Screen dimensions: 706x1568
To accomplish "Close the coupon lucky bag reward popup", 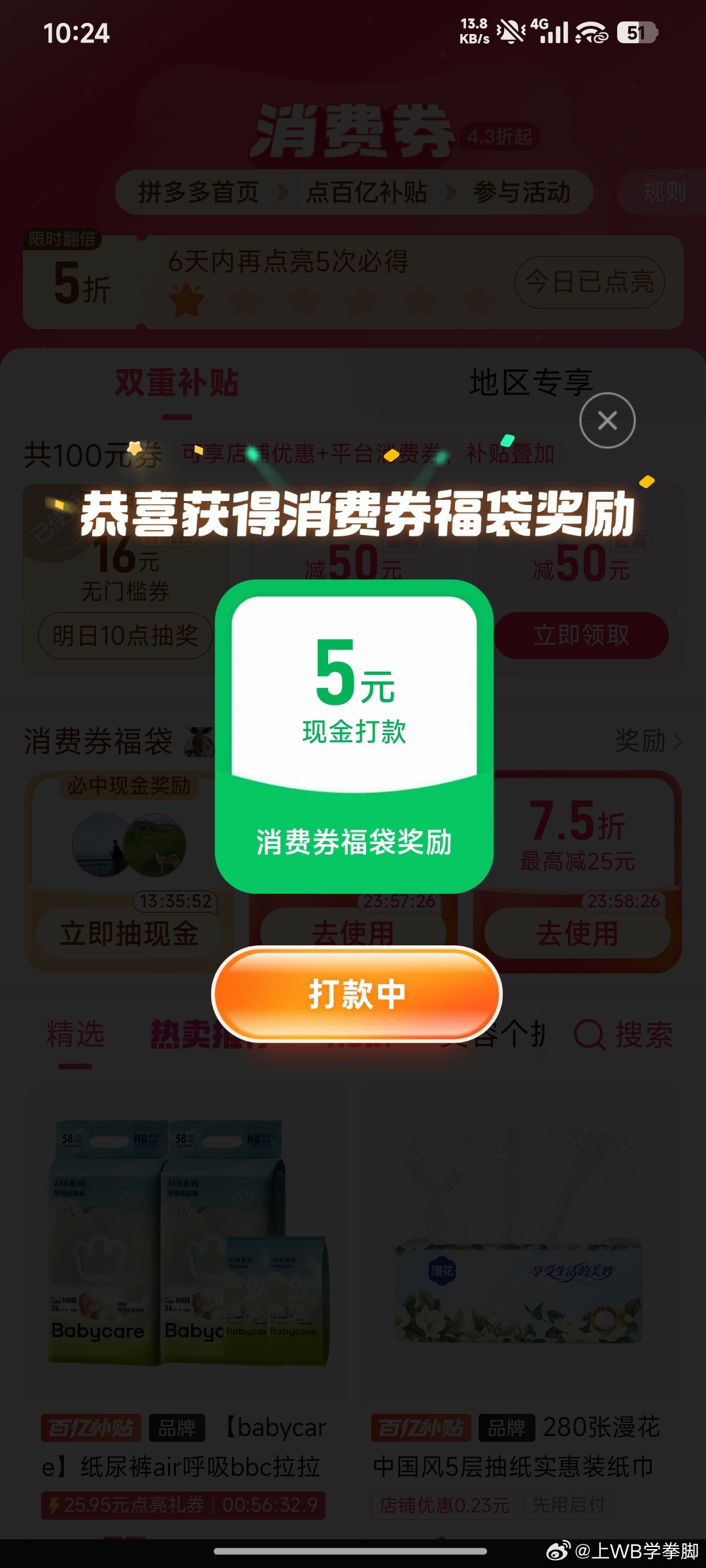I will (x=607, y=421).
